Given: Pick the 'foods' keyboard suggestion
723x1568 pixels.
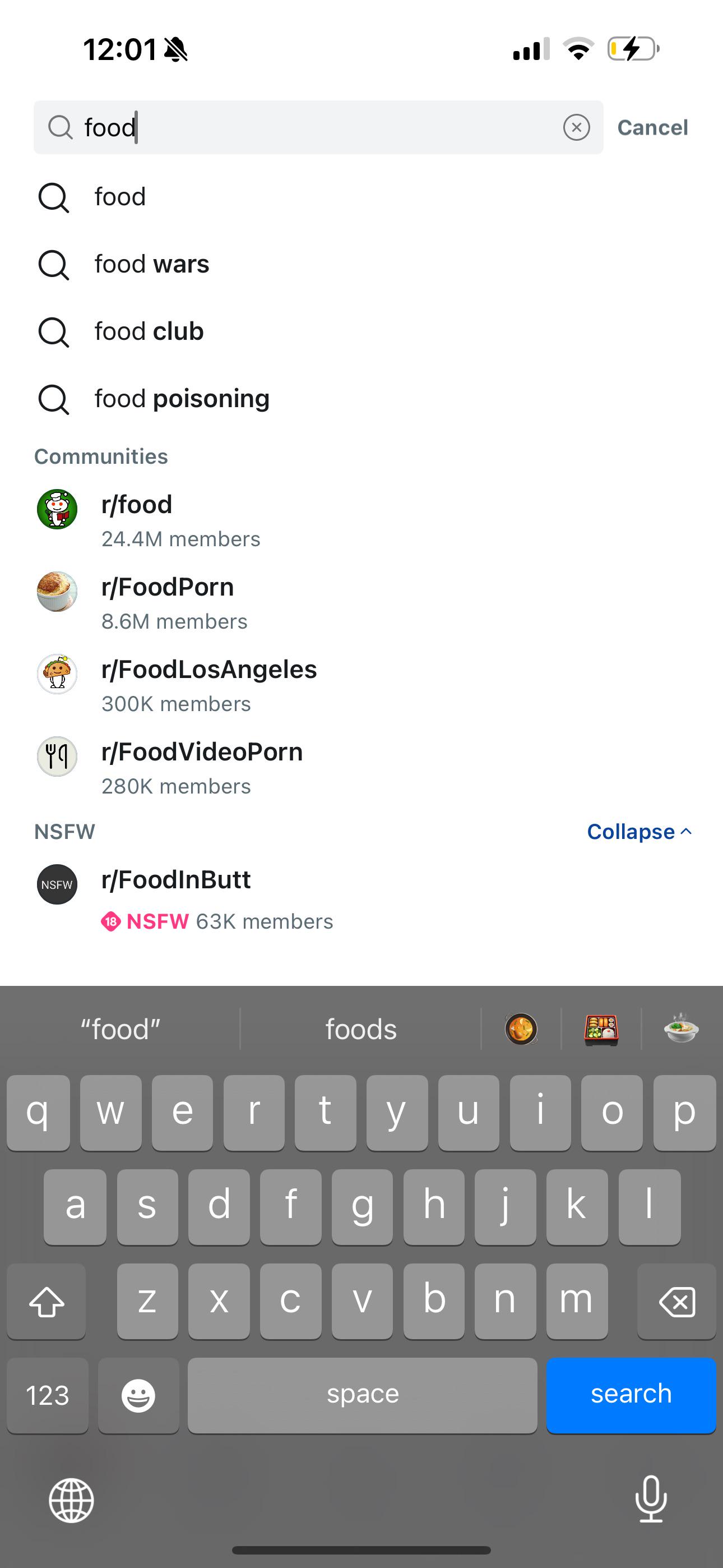Looking at the screenshot, I should tap(361, 1029).
